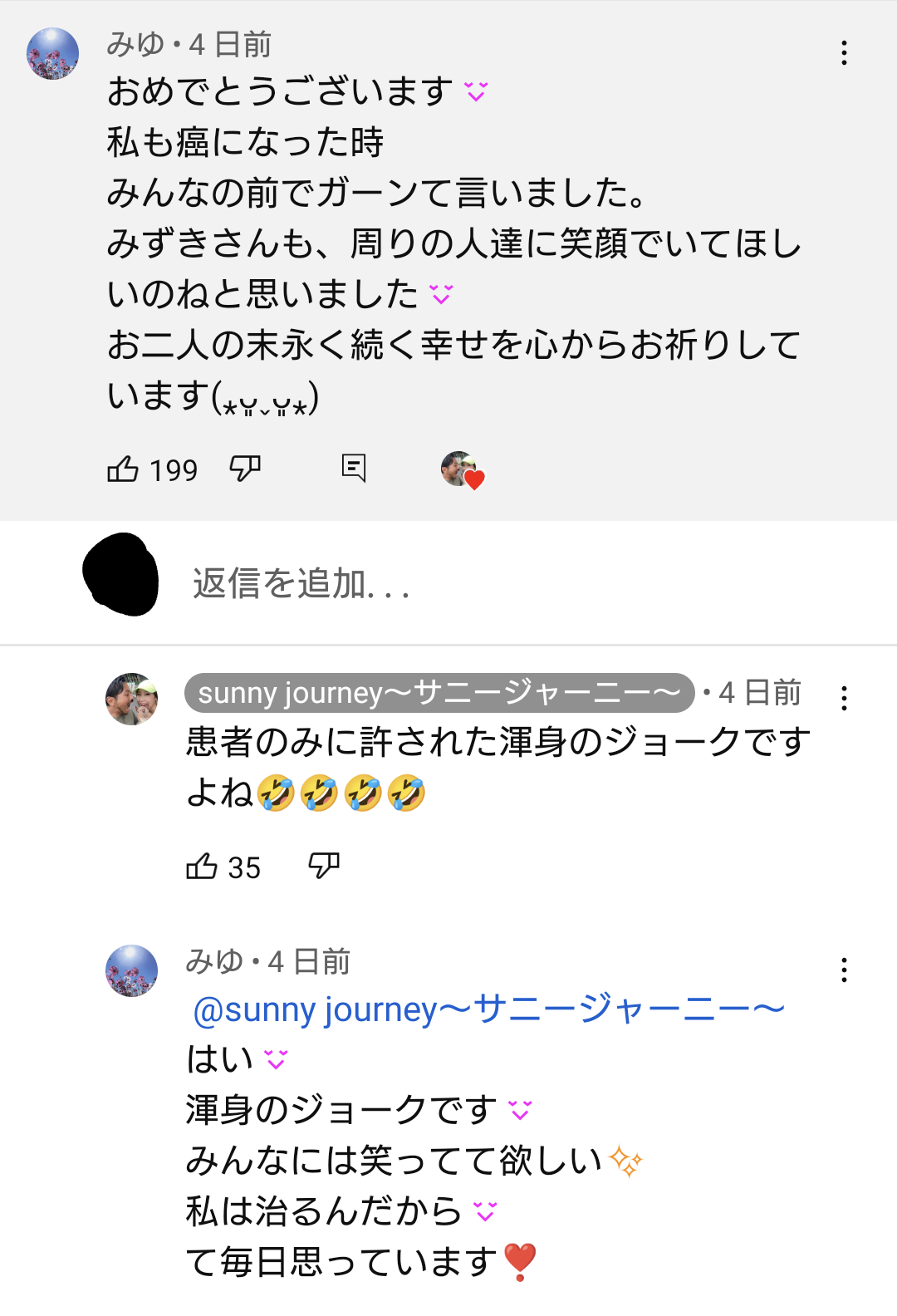Image resolution: width=897 pixels, height=1316 pixels.
Task: Dislike sunny journey's reply
Action: (324, 867)
